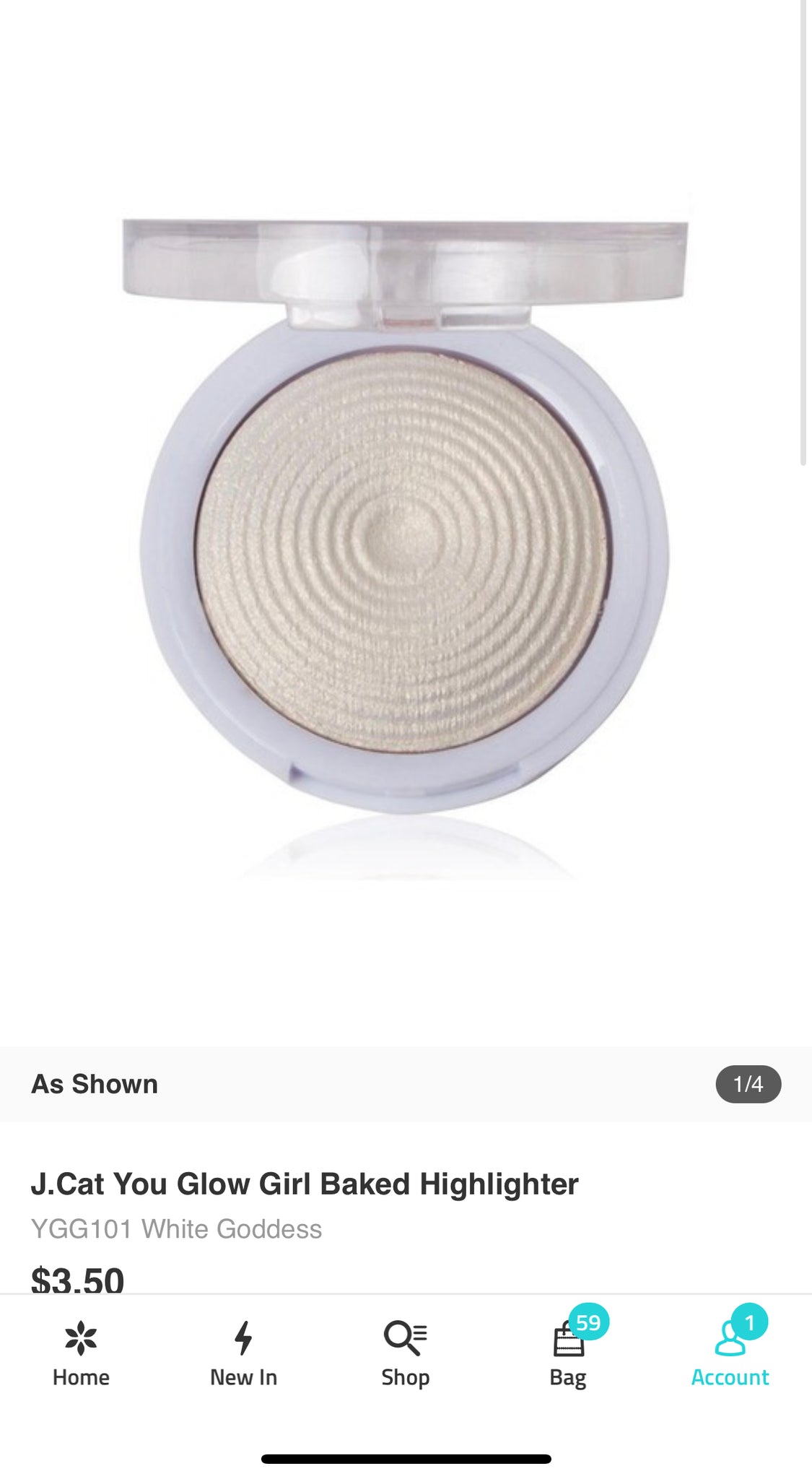Go to the Home tab
The image size is (812, 1479).
(81, 1354)
